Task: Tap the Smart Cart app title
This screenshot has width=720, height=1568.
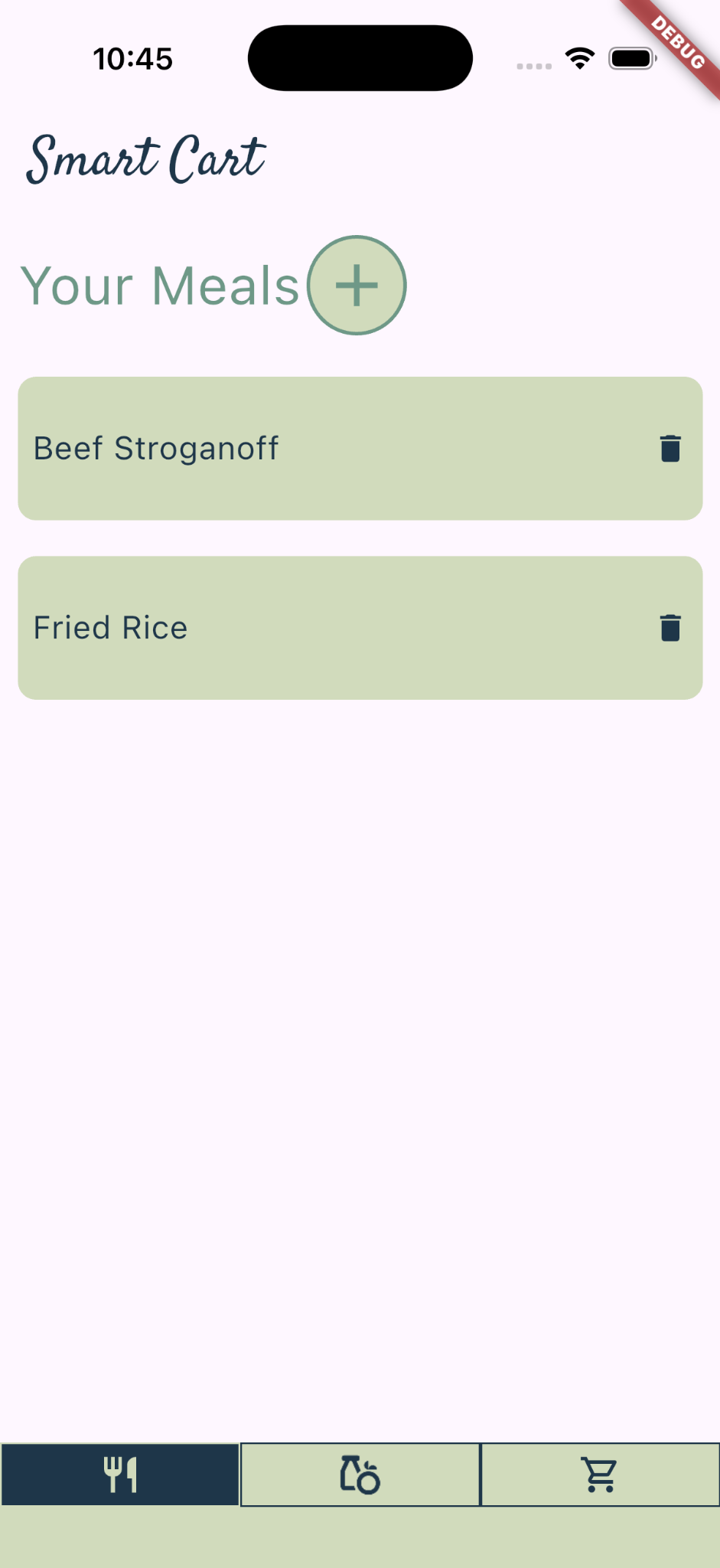Action: pos(145,158)
